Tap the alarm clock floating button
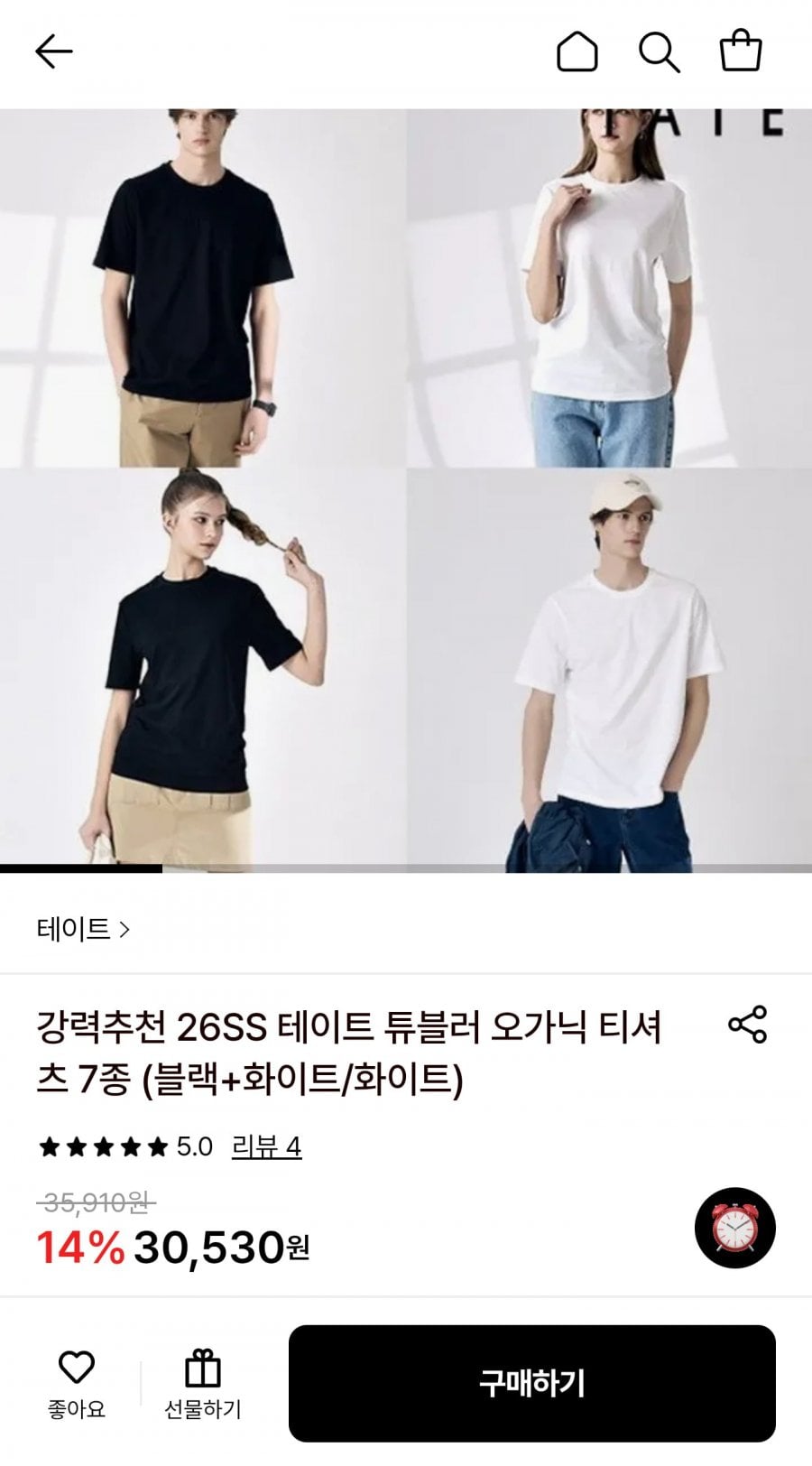 coord(734,1228)
